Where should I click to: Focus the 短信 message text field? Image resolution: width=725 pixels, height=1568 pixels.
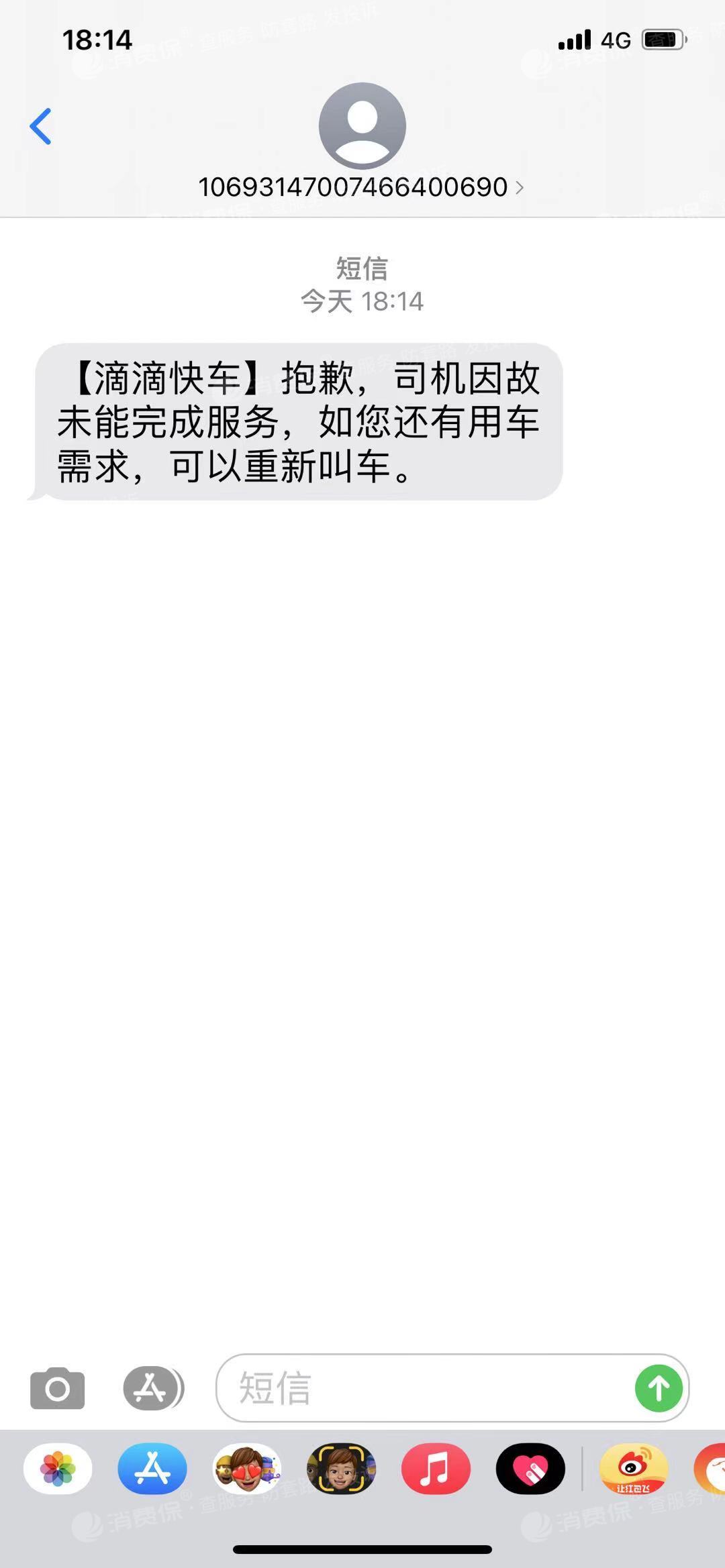430,1388
